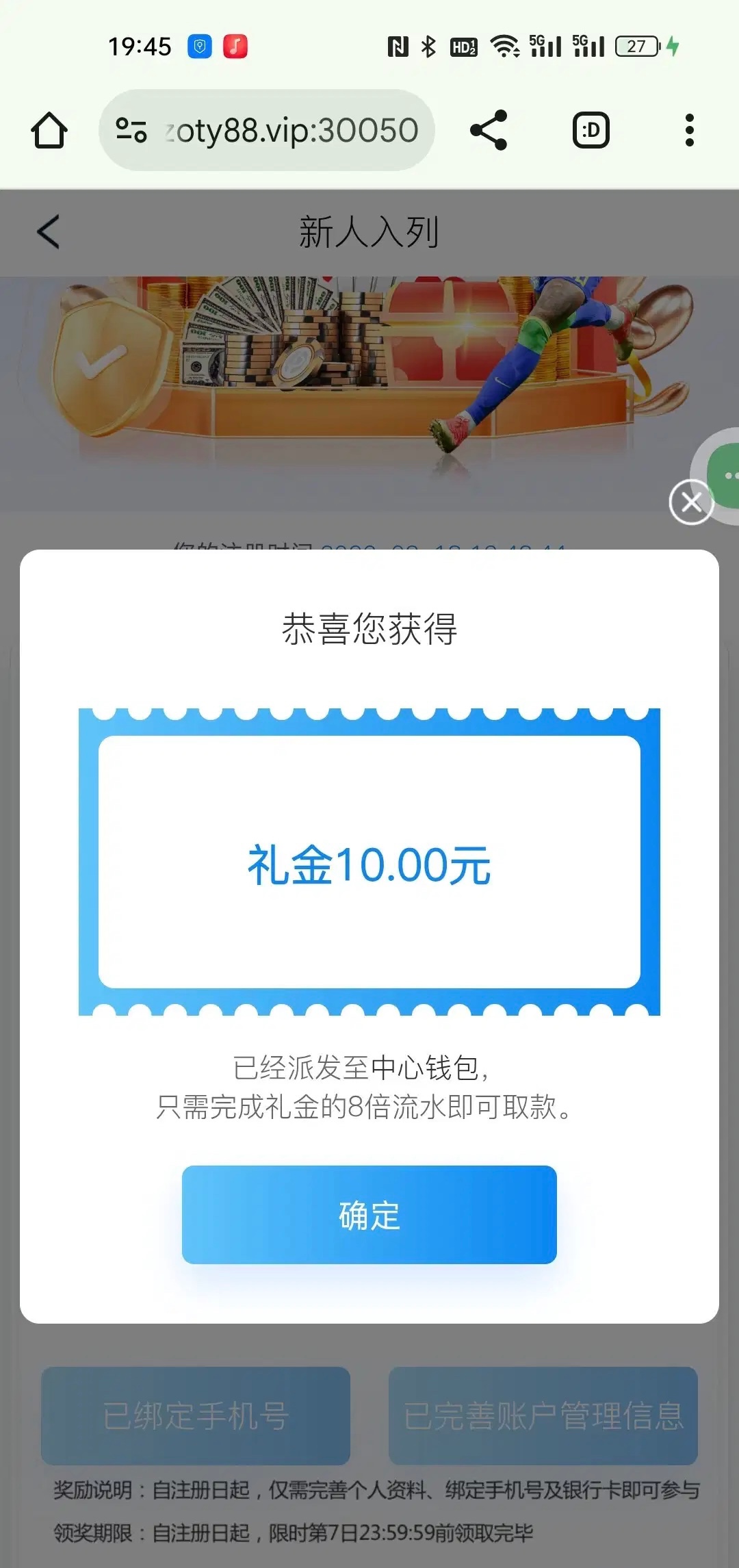Confirm the reward with 确定 button
The width and height of the screenshot is (739, 1568).
[369, 1214]
